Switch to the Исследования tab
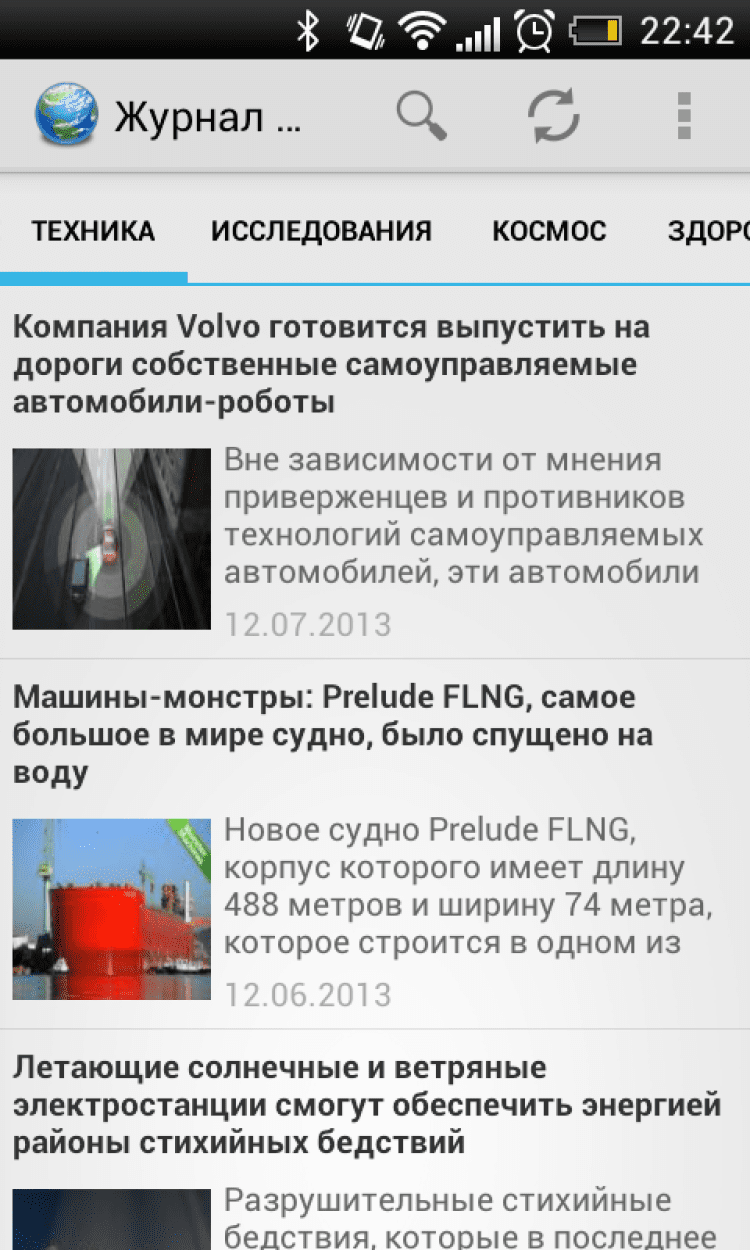The height and width of the screenshot is (1250, 750). click(321, 232)
